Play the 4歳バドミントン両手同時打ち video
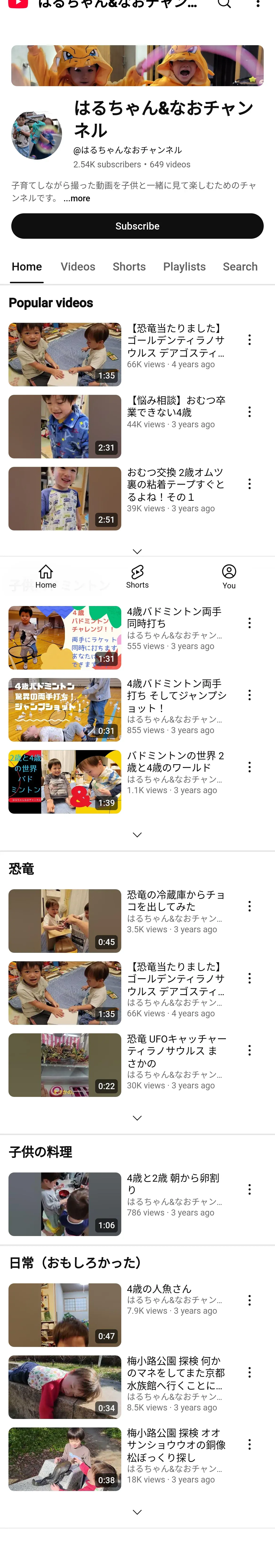Image resolution: width=275 pixels, height=1568 pixels. click(x=64, y=637)
